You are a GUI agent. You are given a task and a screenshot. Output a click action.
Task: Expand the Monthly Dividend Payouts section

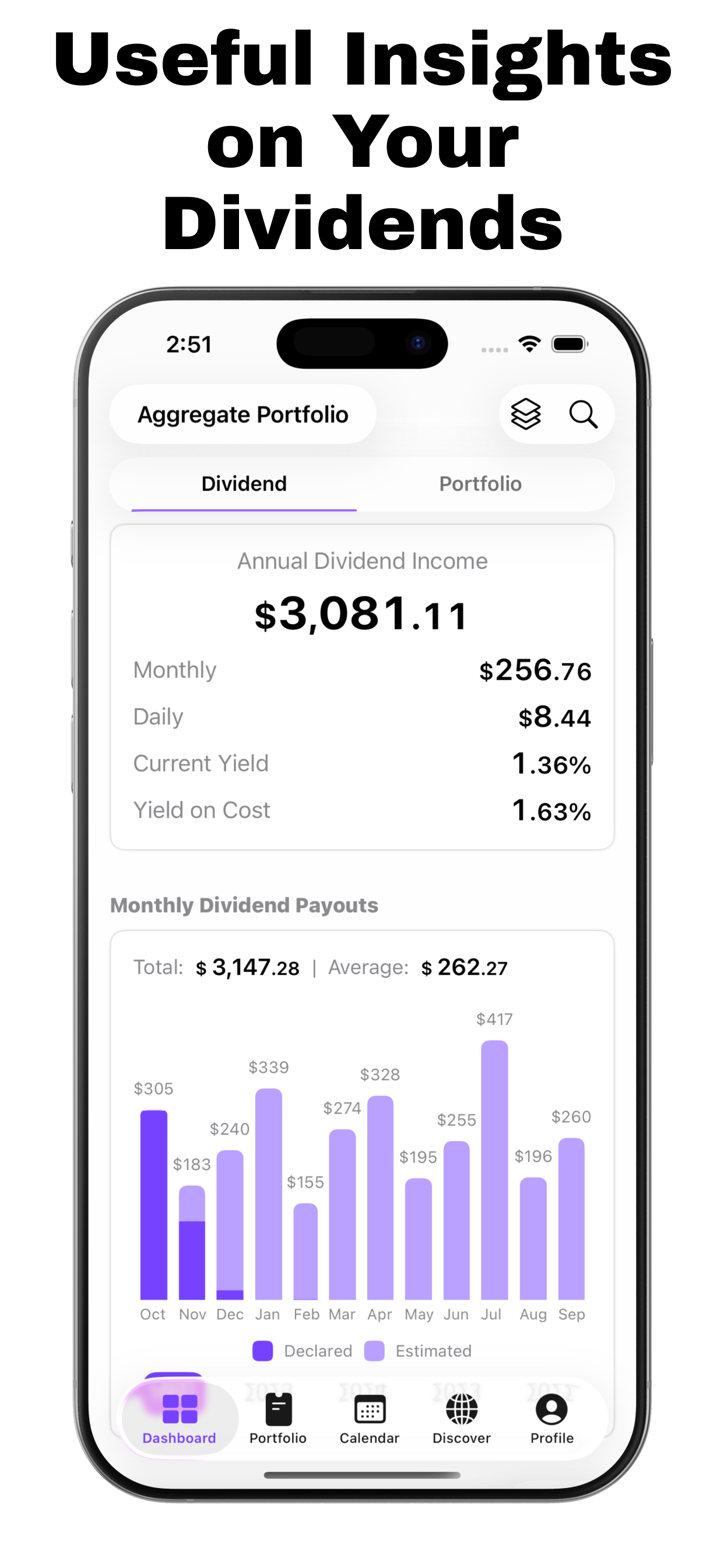click(243, 905)
